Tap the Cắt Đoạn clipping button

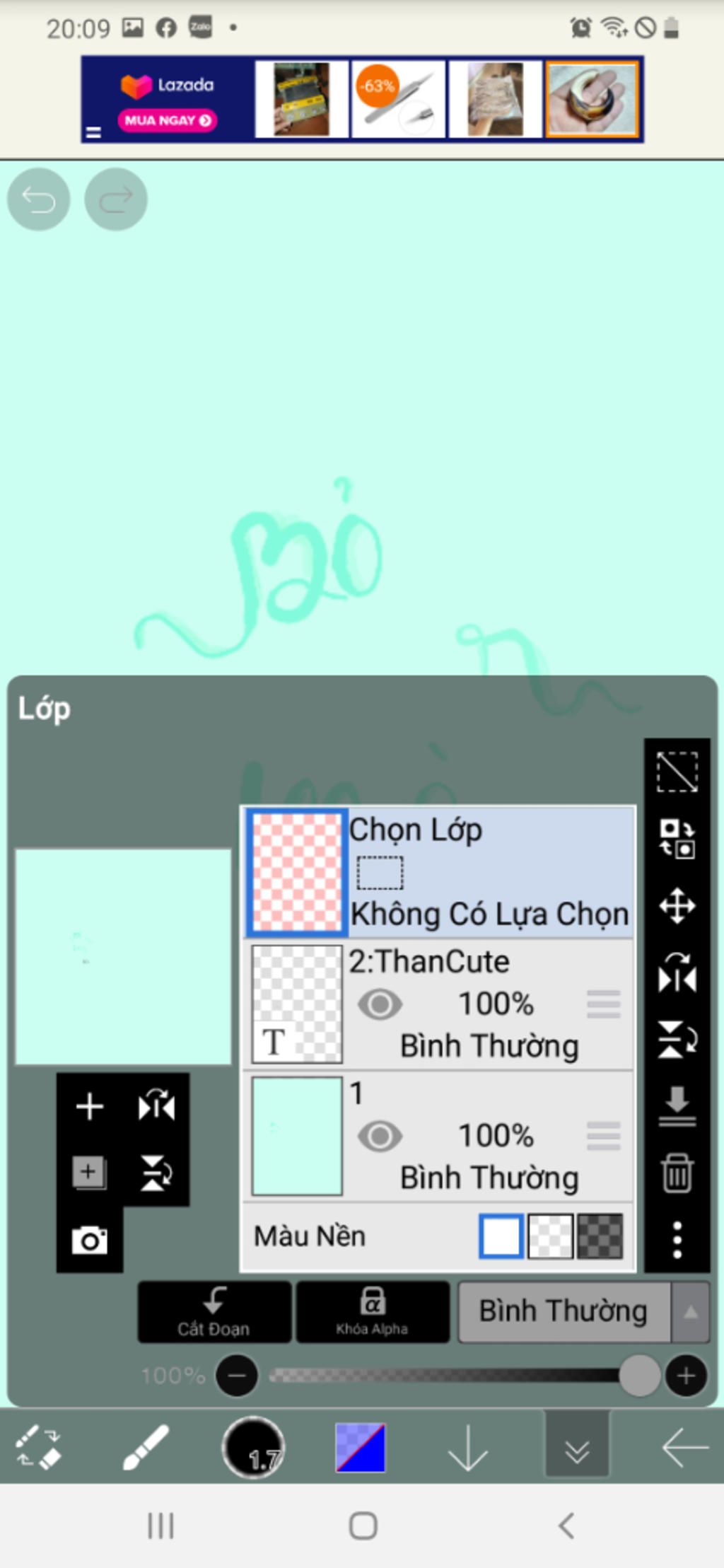(214, 1312)
